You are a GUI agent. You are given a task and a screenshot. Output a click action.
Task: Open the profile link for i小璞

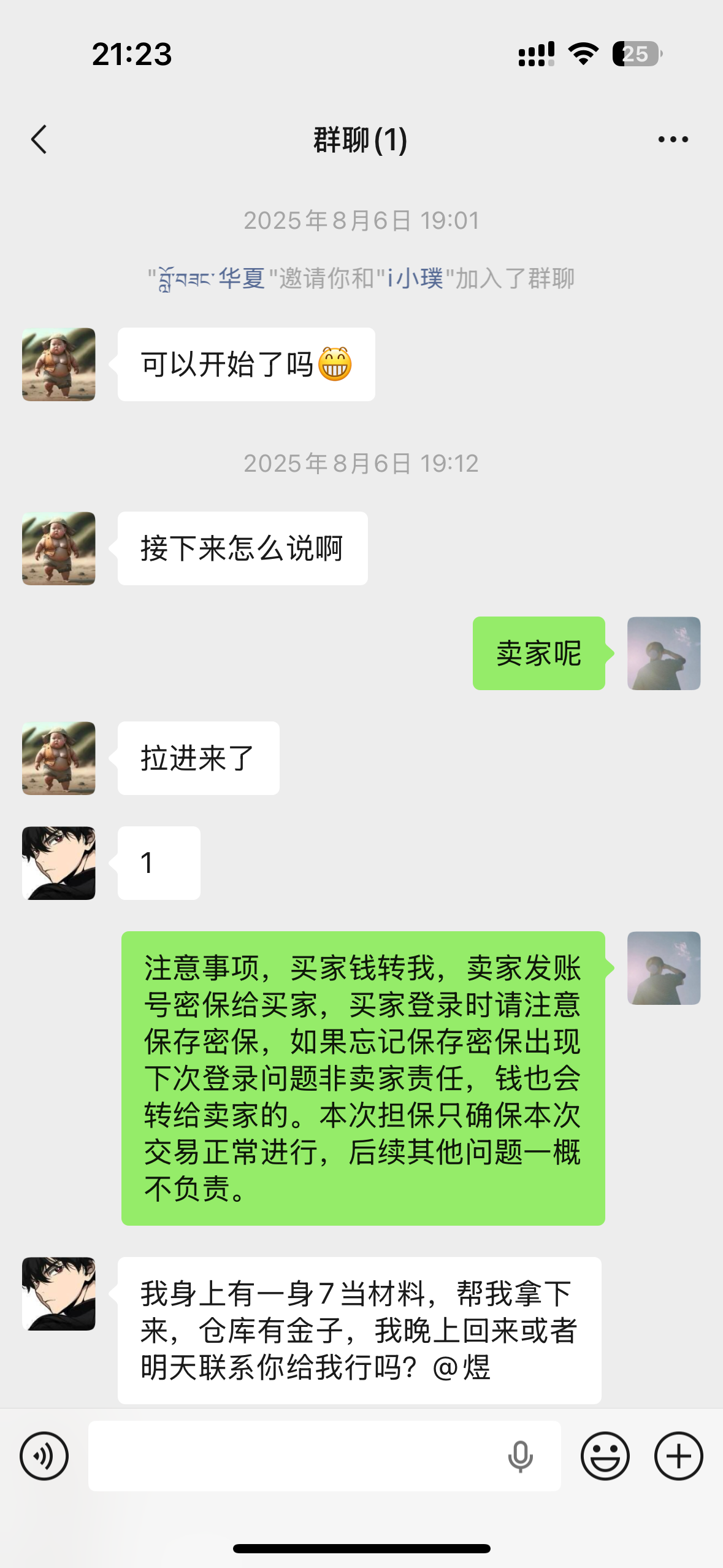click(415, 279)
